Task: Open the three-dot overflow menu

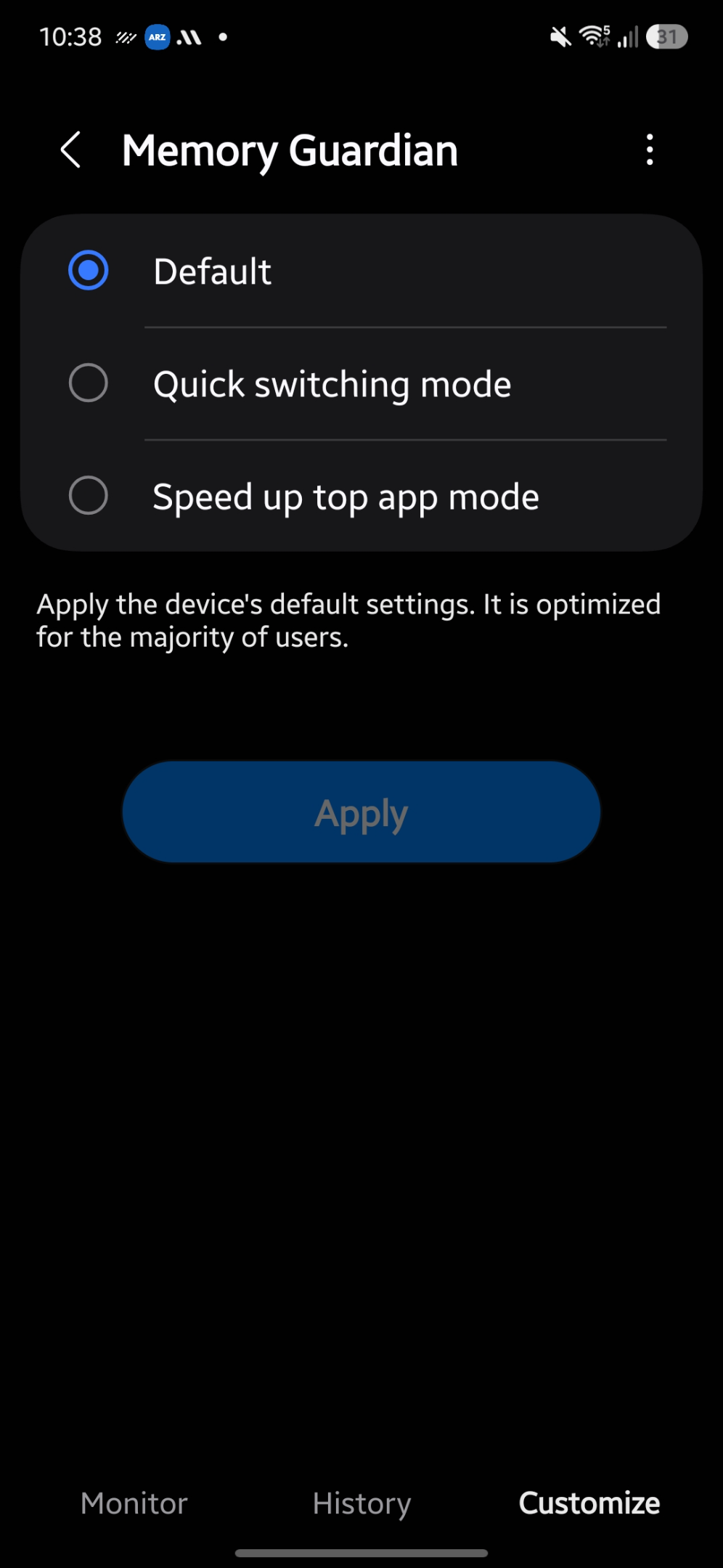Action: click(x=650, y=150)
